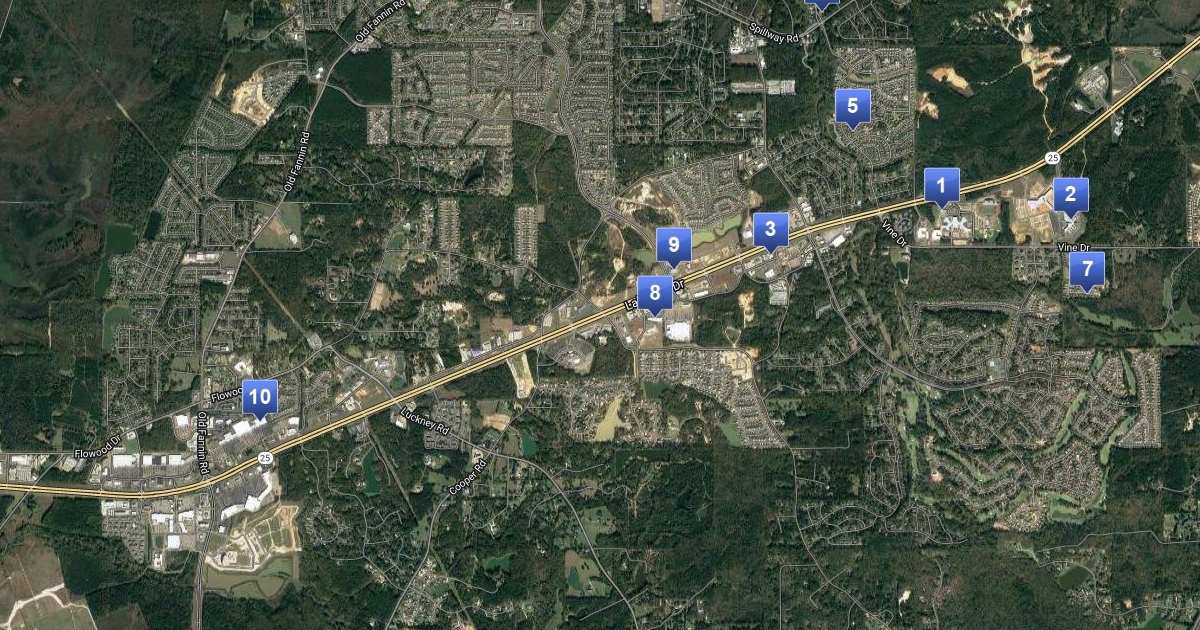Screen dimensions: 1200x630
Task: View details for pin 7
Action: pyautogui.click(x=1087, y=269)
